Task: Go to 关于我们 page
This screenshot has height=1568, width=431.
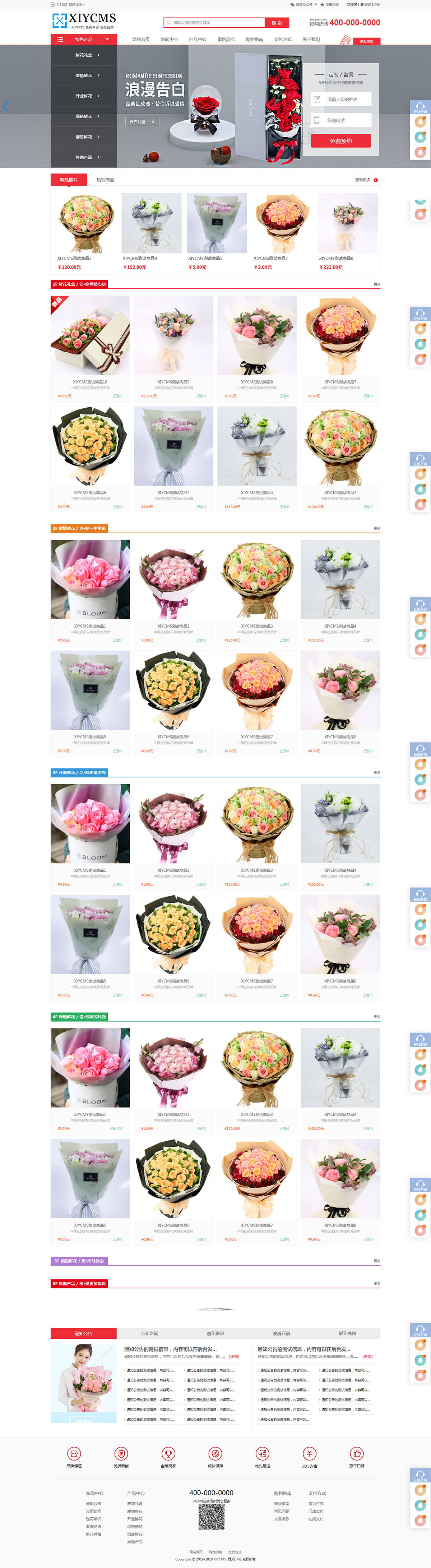Action: pyautogui.click(x=311, y=40)
